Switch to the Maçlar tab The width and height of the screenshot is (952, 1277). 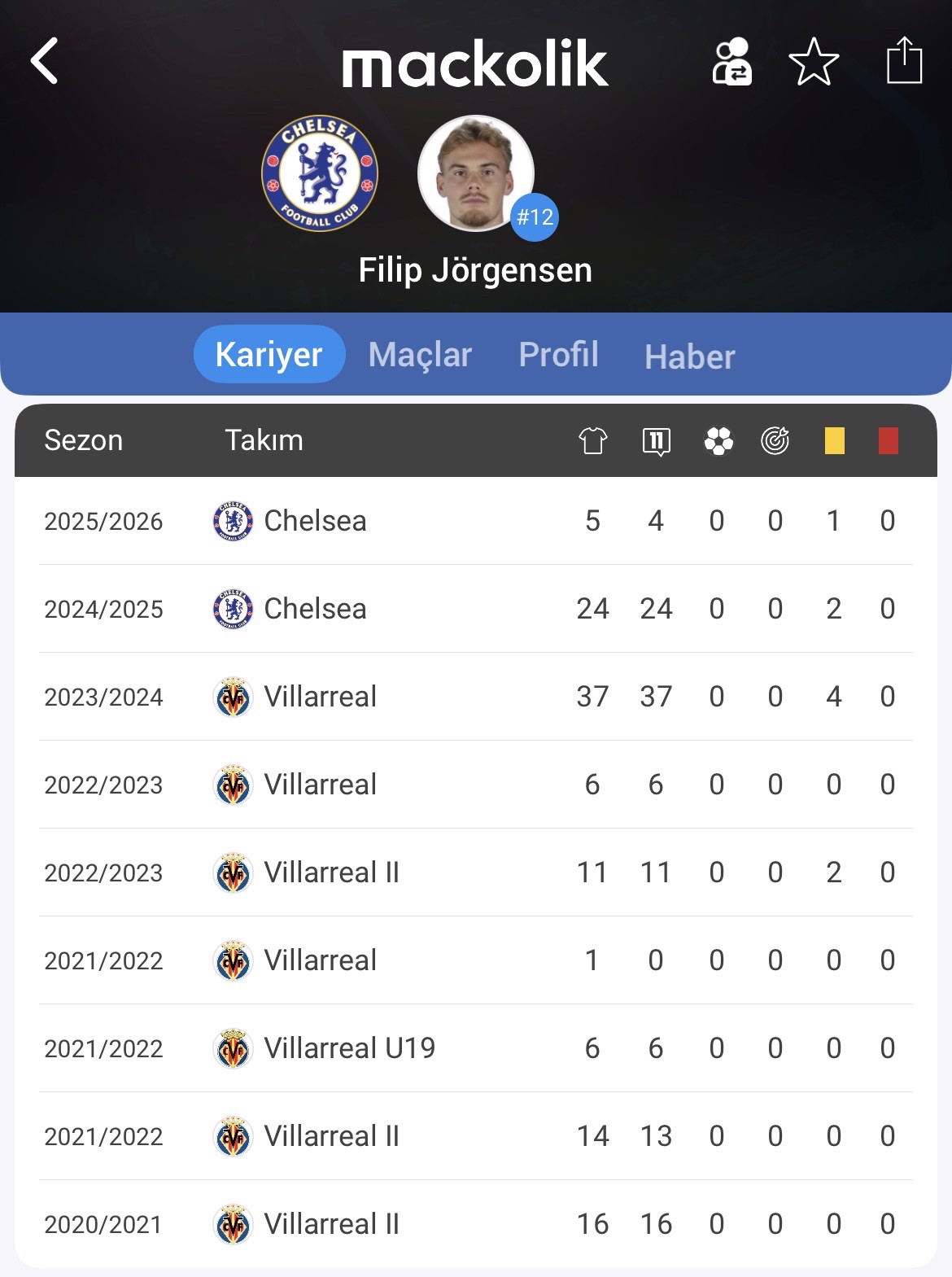[x=420, y=355]
